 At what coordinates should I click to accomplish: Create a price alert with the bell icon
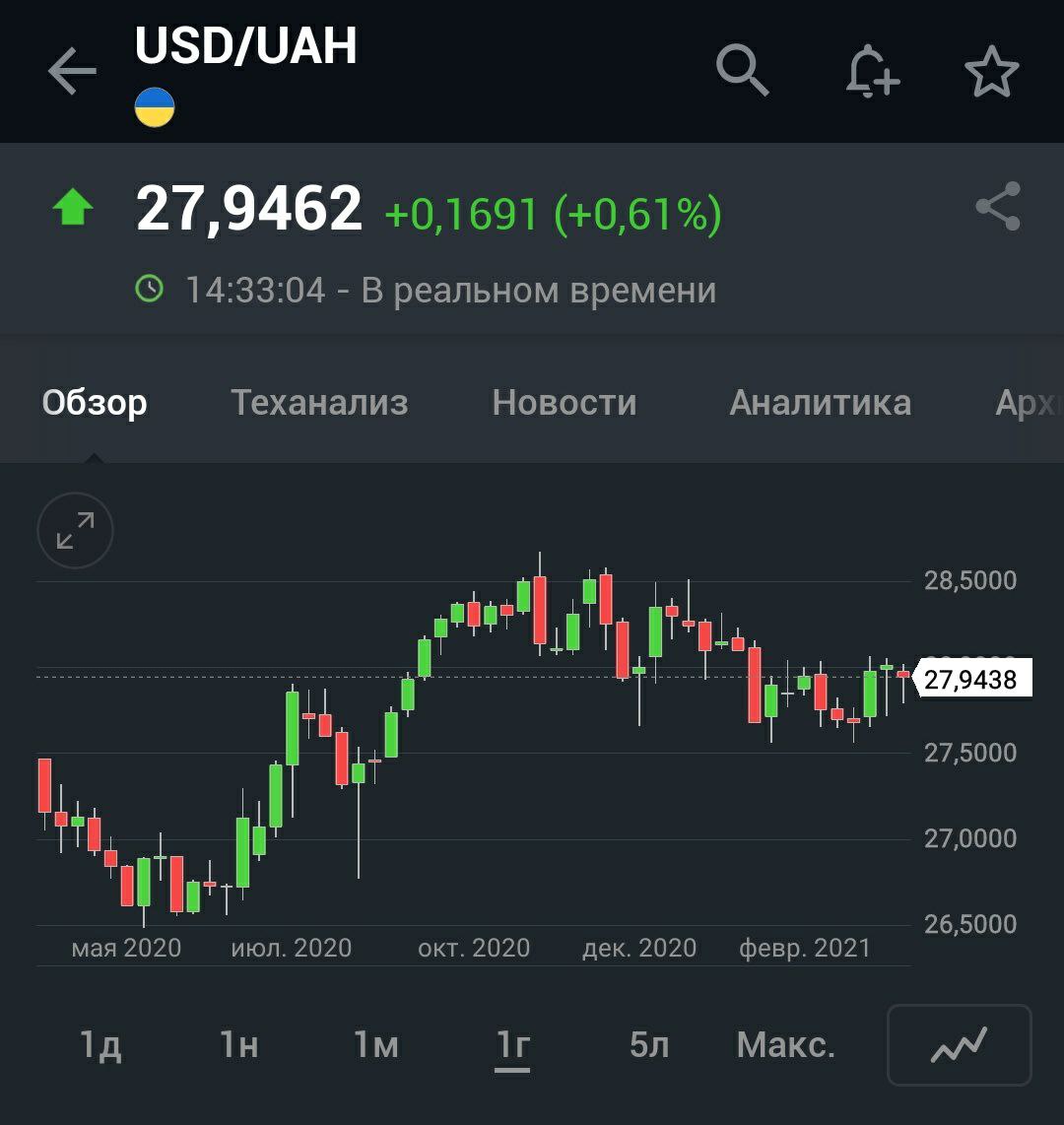click(872, 72)
